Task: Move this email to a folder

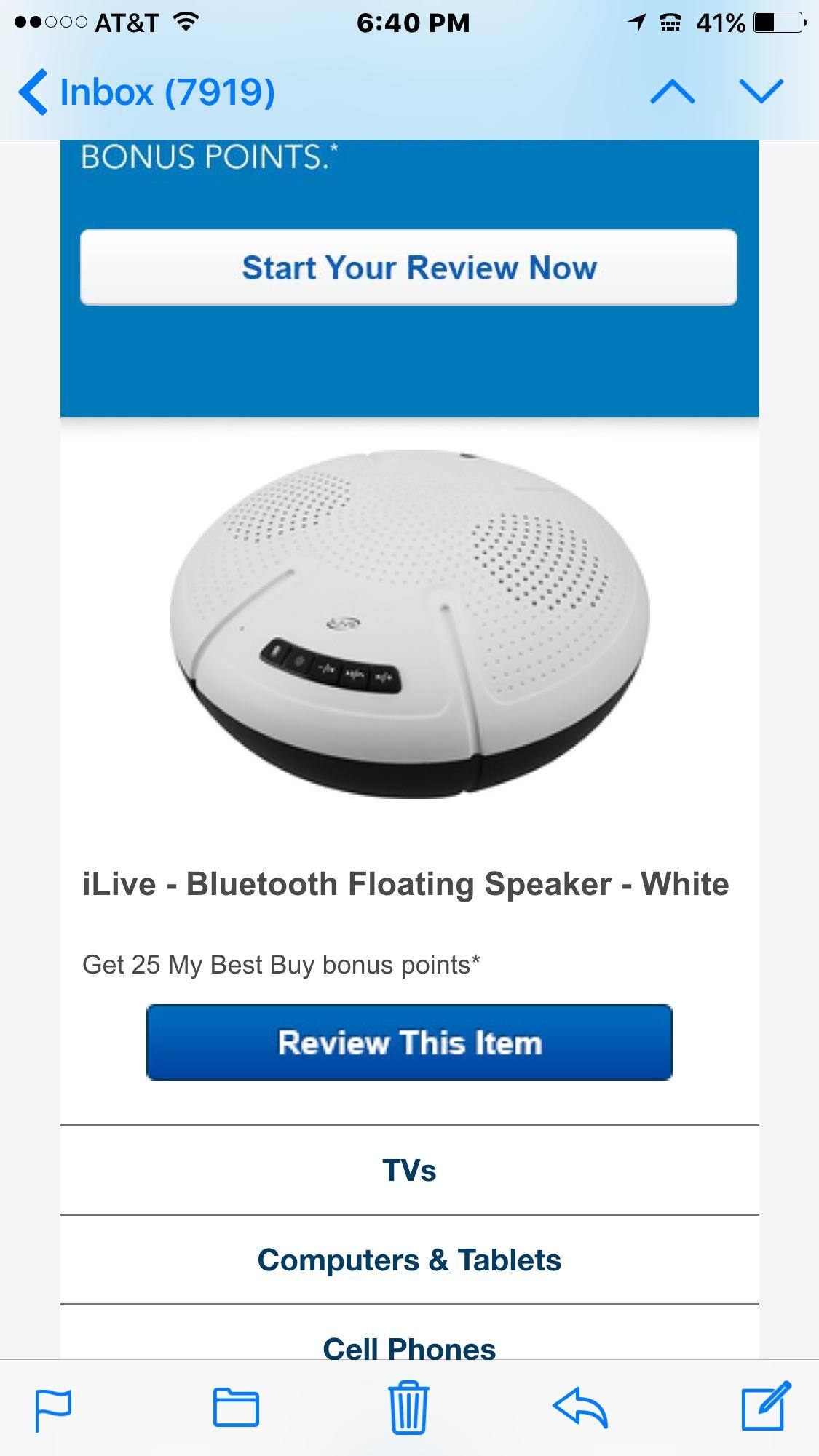Action: pos(236,1408)
